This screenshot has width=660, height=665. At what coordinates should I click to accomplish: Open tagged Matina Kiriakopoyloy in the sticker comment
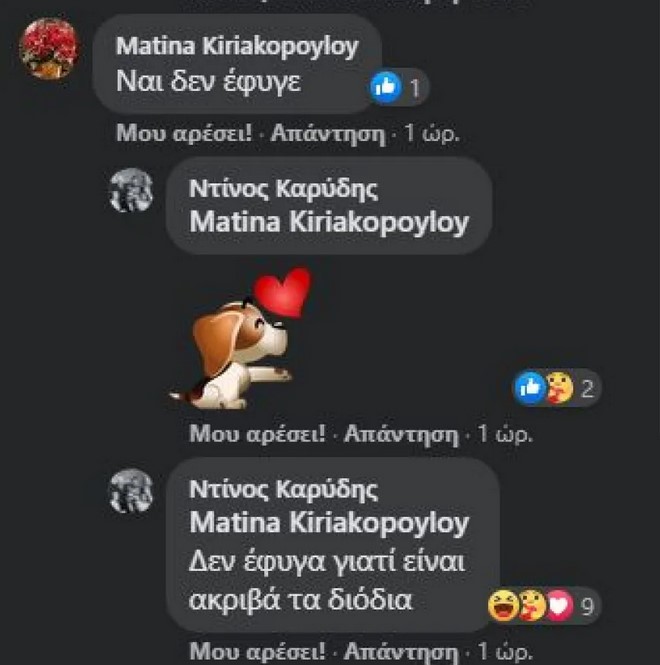coord(329,222)
